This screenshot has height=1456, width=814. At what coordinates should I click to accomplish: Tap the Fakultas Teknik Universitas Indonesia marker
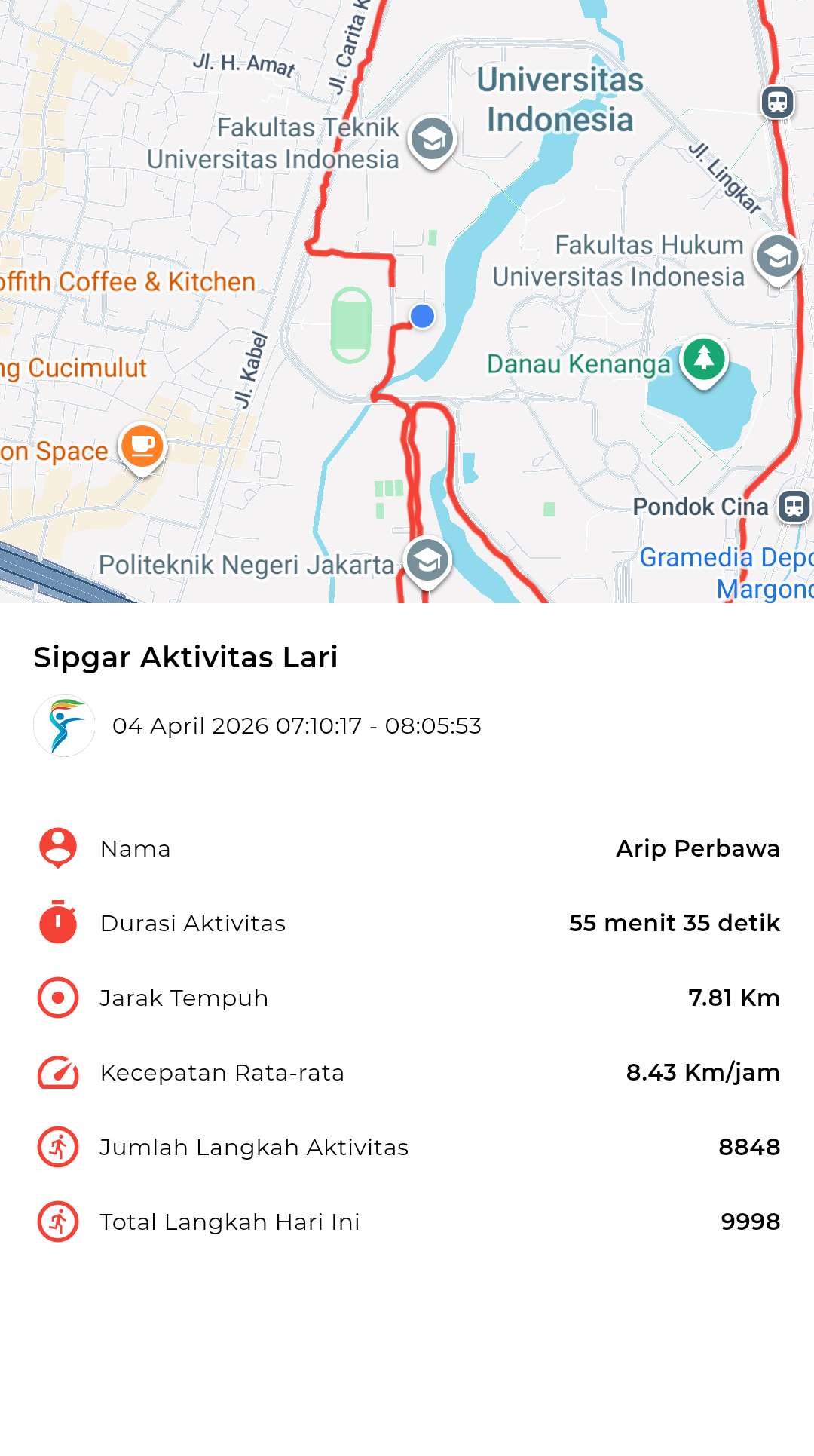pyautogui.click(x=432, y=139)
